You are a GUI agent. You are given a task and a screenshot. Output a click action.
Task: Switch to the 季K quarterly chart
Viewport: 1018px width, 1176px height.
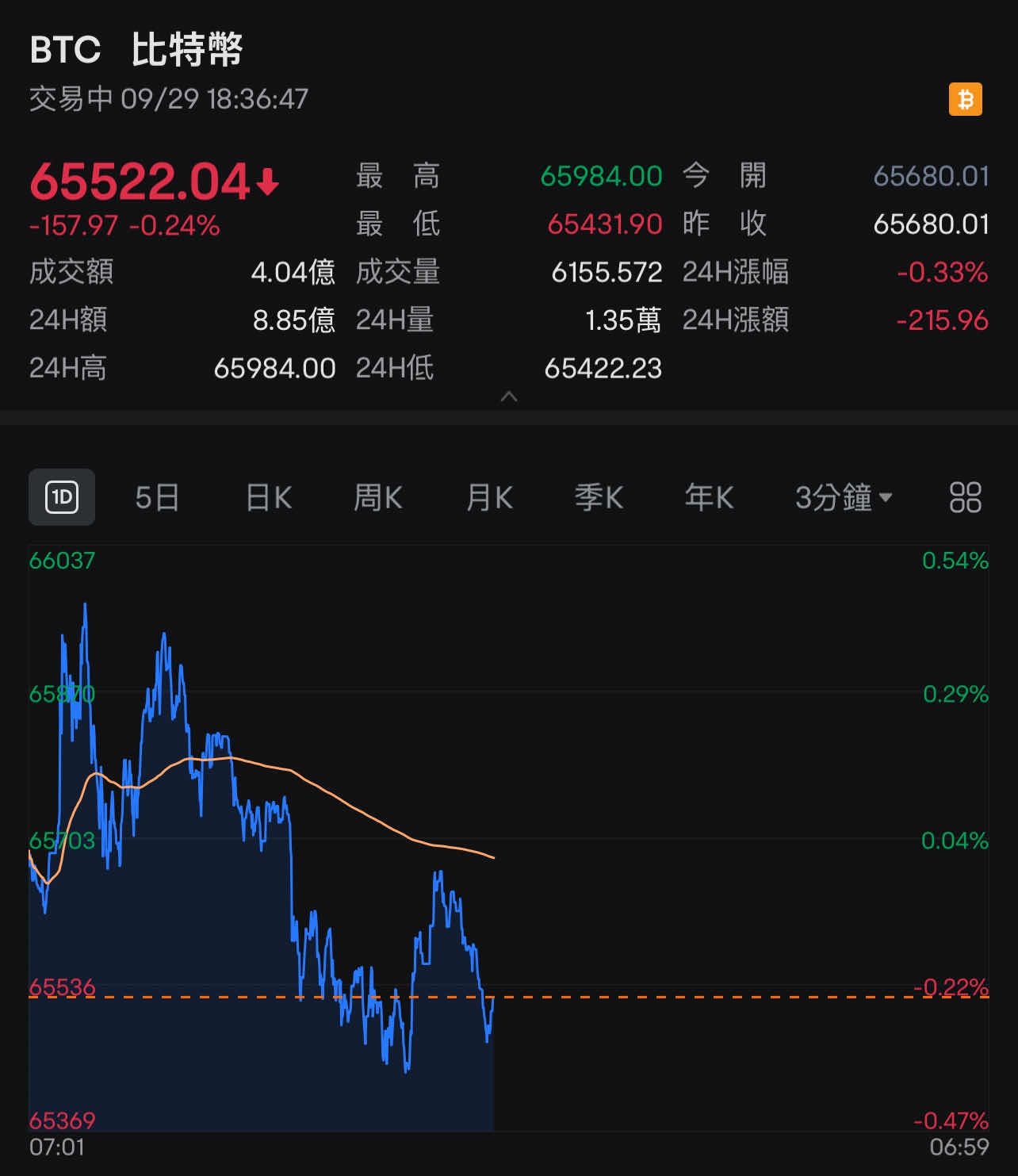(599, 498)
